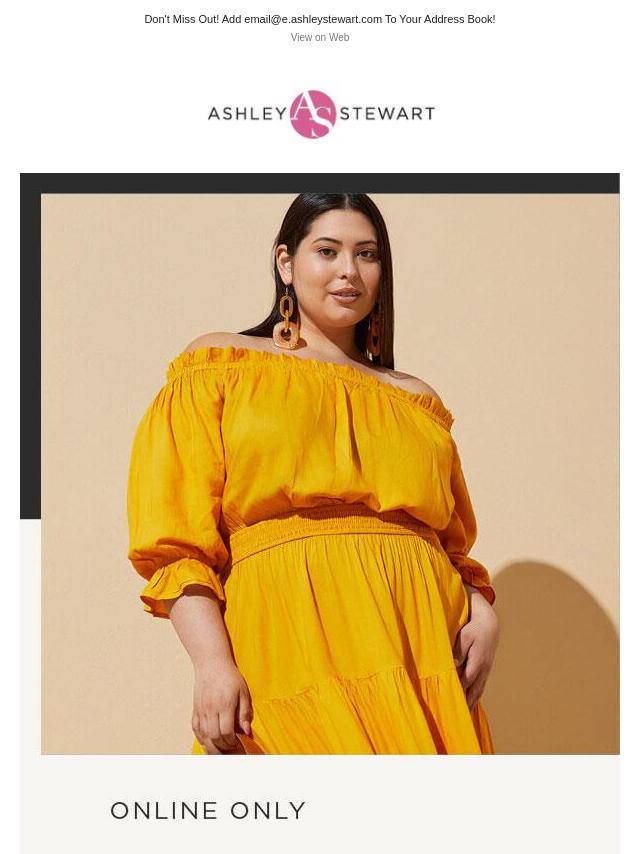This screenshot has height=854, width=640.
Task: Open the View on Web link
Action: [319, 38]
